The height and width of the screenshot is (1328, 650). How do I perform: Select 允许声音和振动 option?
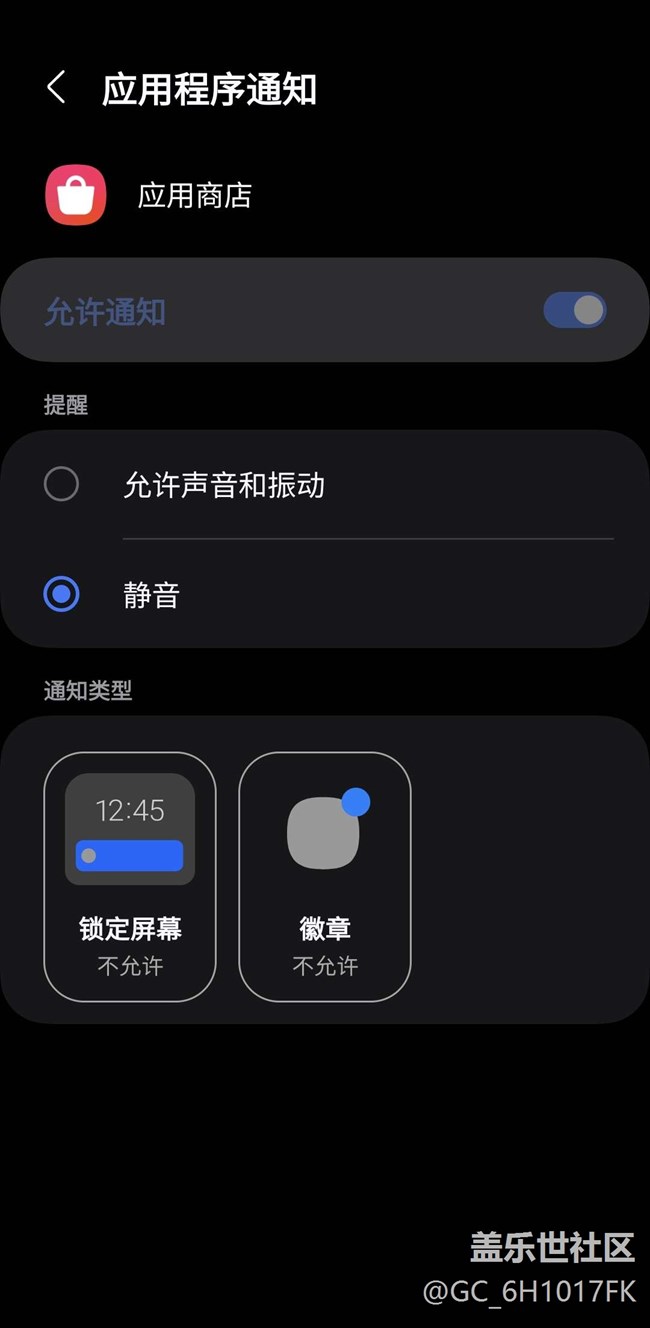click(62, 485)
